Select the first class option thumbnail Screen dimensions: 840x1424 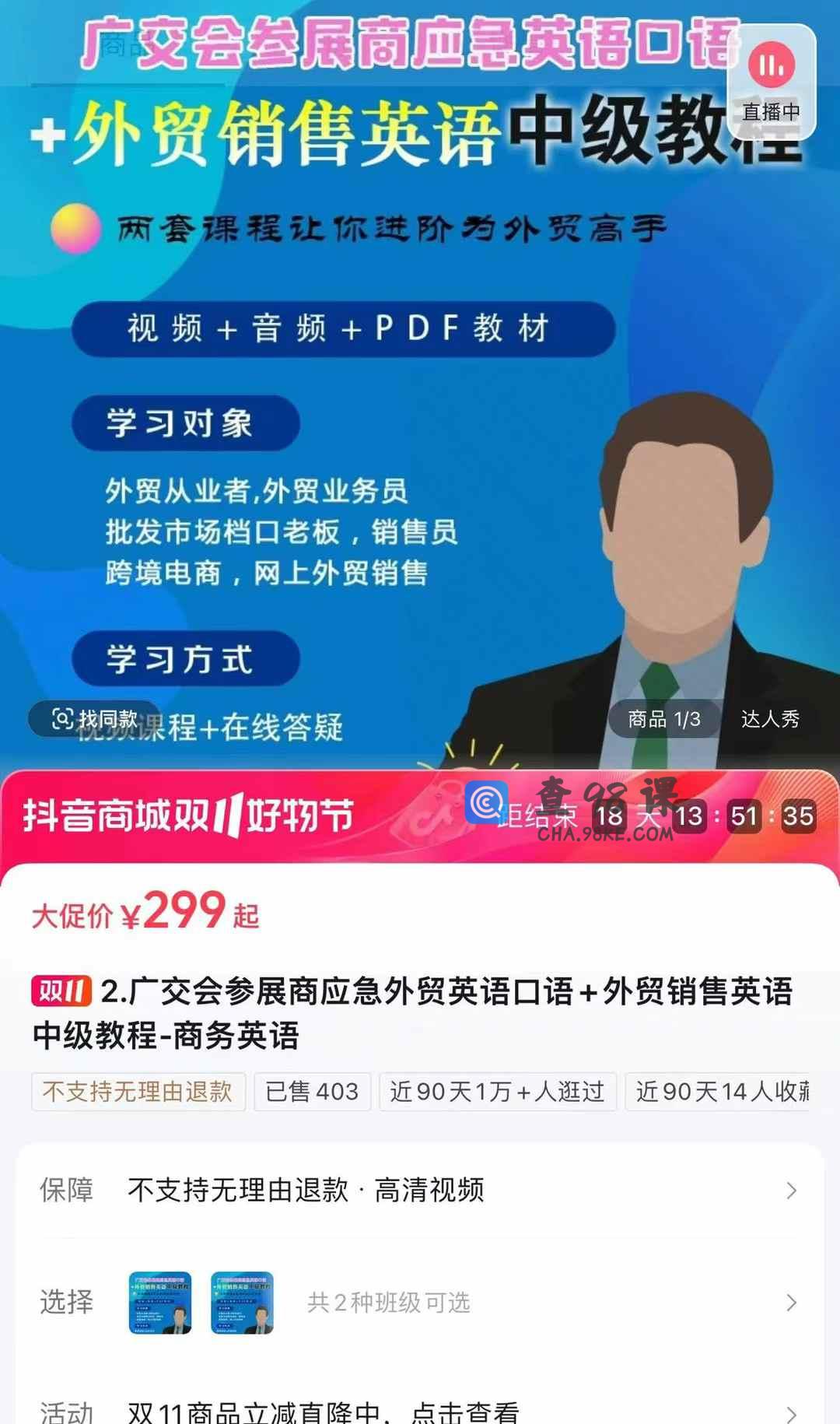(160, 1303)
